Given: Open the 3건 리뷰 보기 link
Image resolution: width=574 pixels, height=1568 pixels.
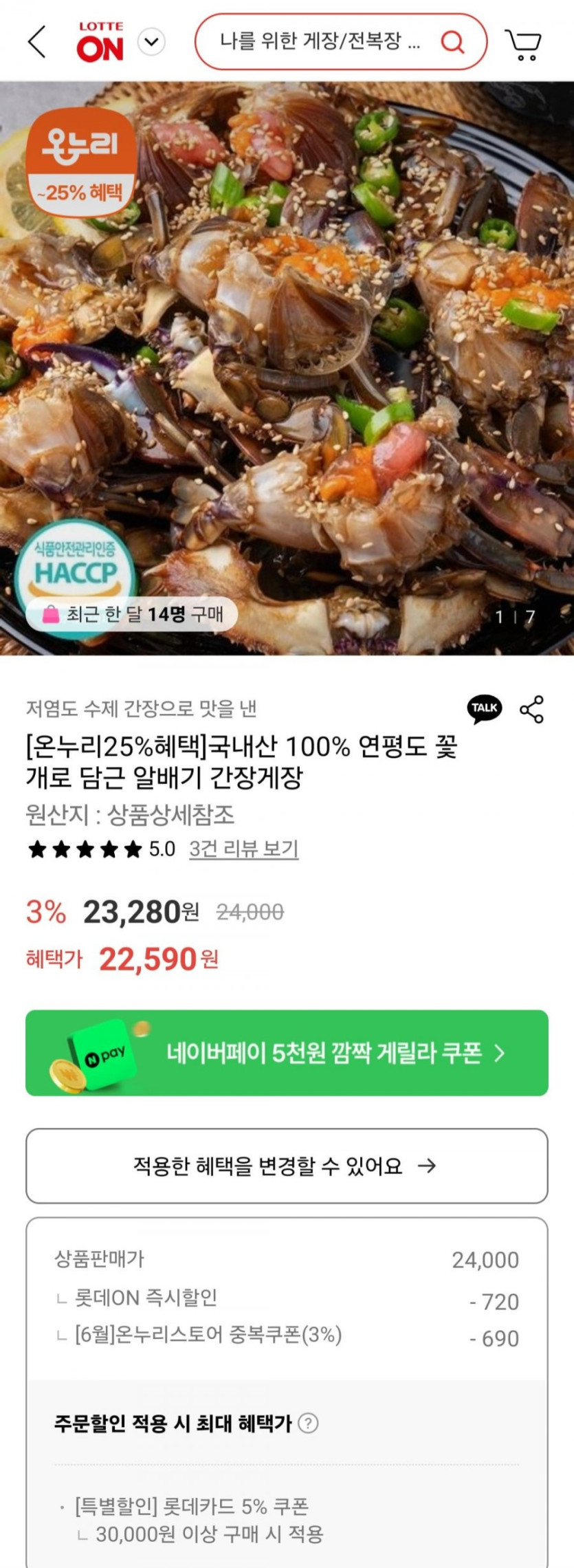Looking at the screenshot, I should pyautogui.click(x=243, y=849).
